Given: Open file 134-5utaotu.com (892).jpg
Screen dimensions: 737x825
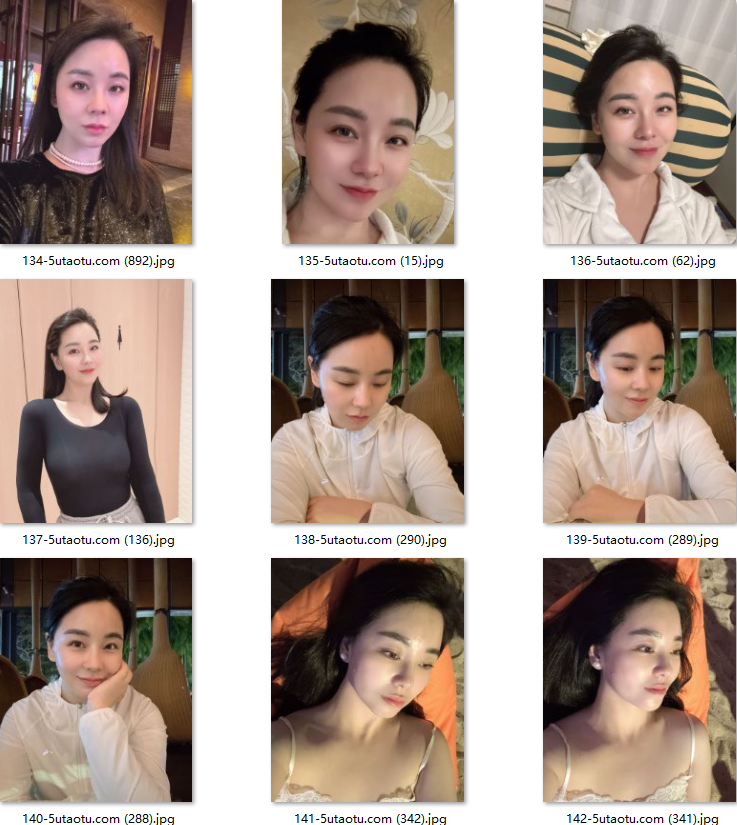Looking at the screenshot, I should click(96, 122).
